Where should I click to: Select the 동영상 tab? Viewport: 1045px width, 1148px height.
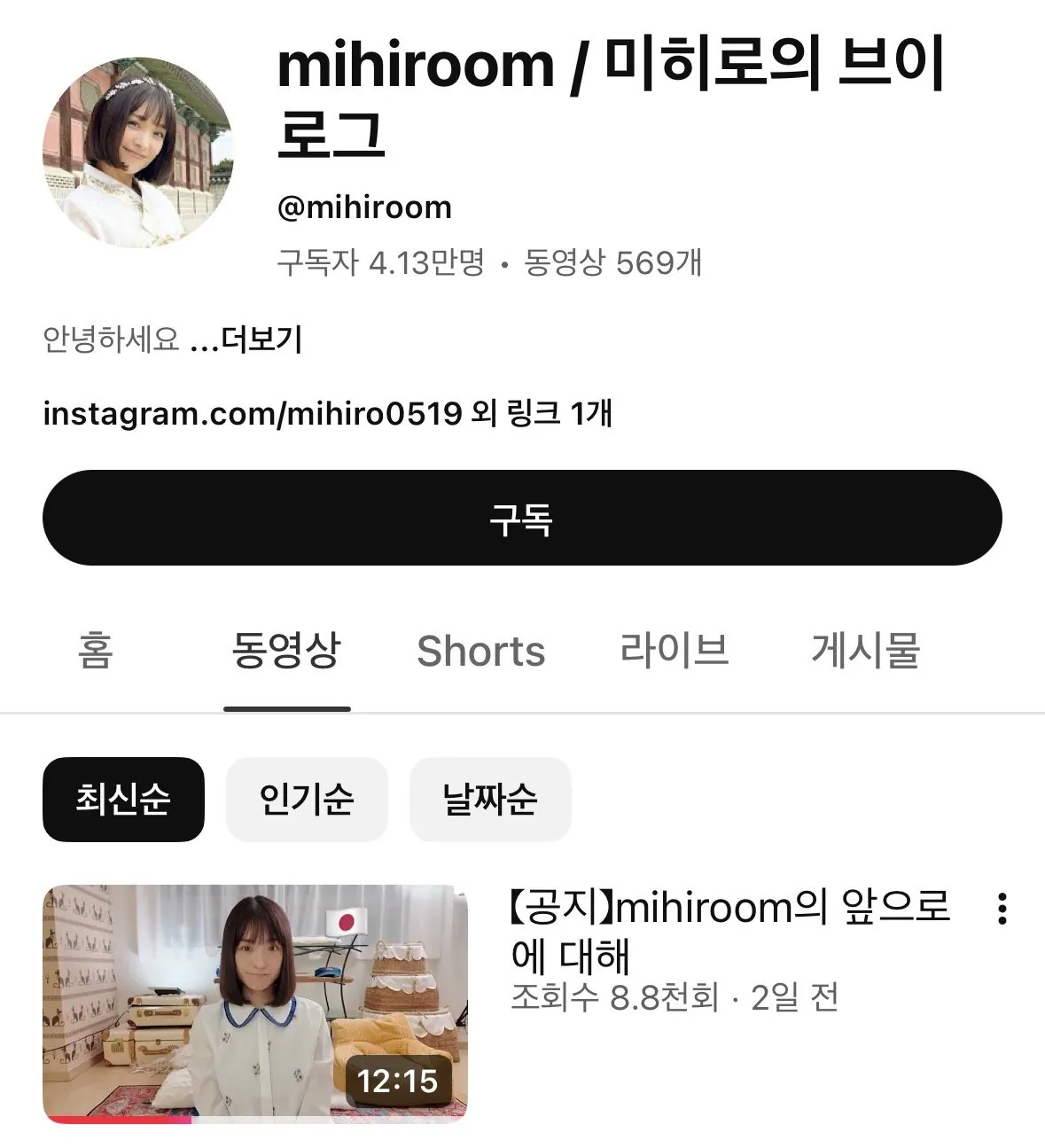coord(286,651)
